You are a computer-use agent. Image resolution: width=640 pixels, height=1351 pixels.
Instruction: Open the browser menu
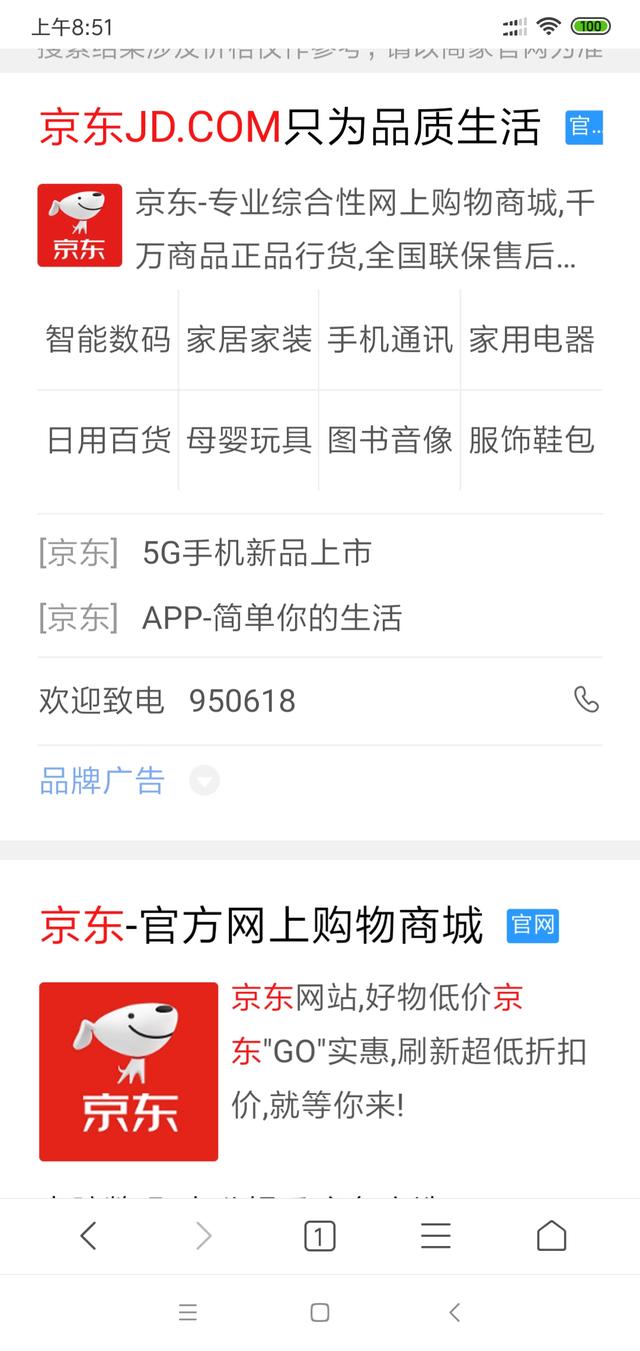pyautogui.click(x=435, y=1237)
